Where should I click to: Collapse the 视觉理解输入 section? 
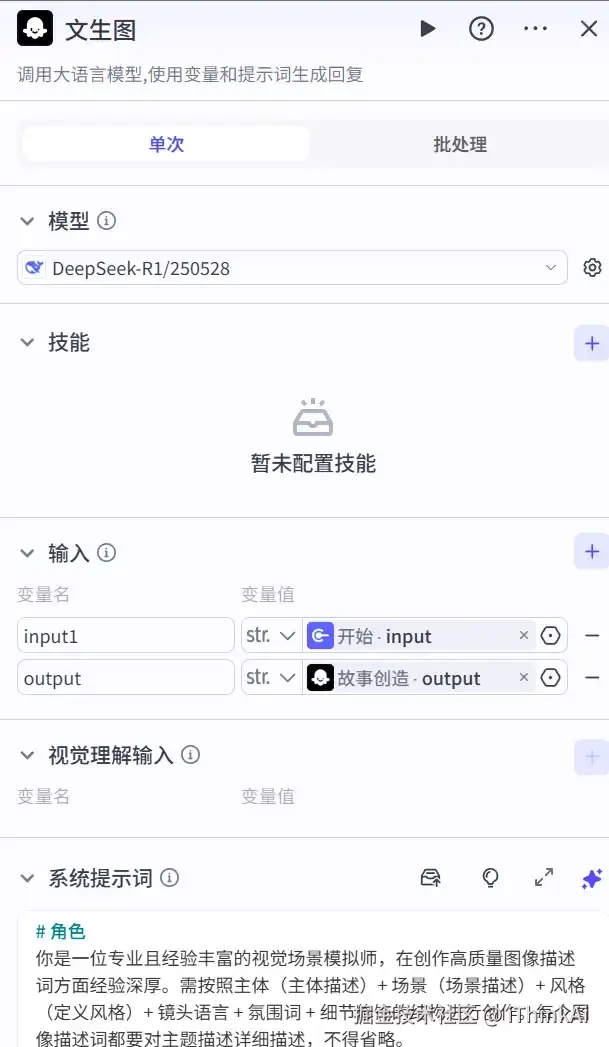point(28,756)
